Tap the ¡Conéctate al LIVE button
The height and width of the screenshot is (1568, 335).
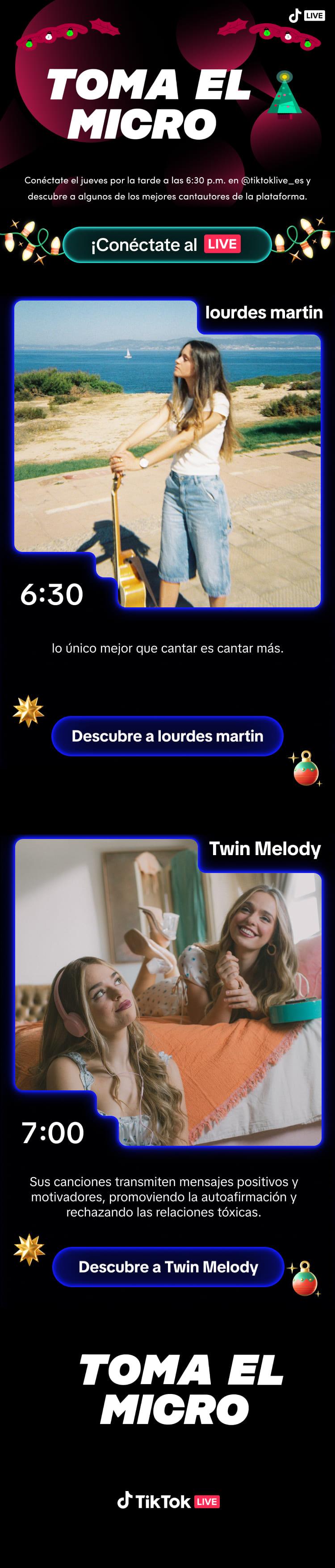point(167,244)
